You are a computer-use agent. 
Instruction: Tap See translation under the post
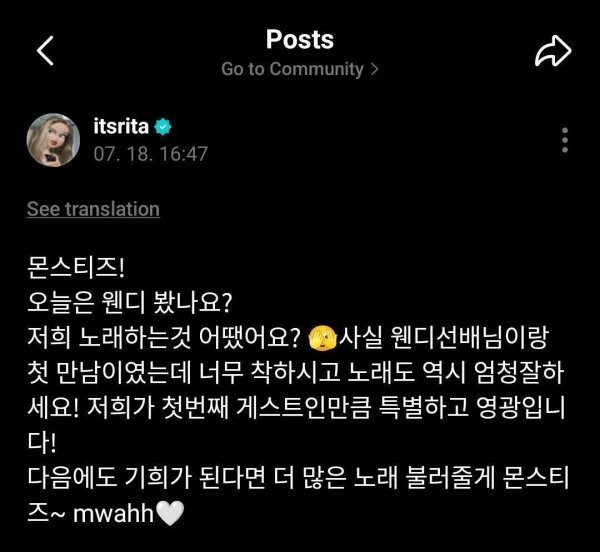(93, 209)
